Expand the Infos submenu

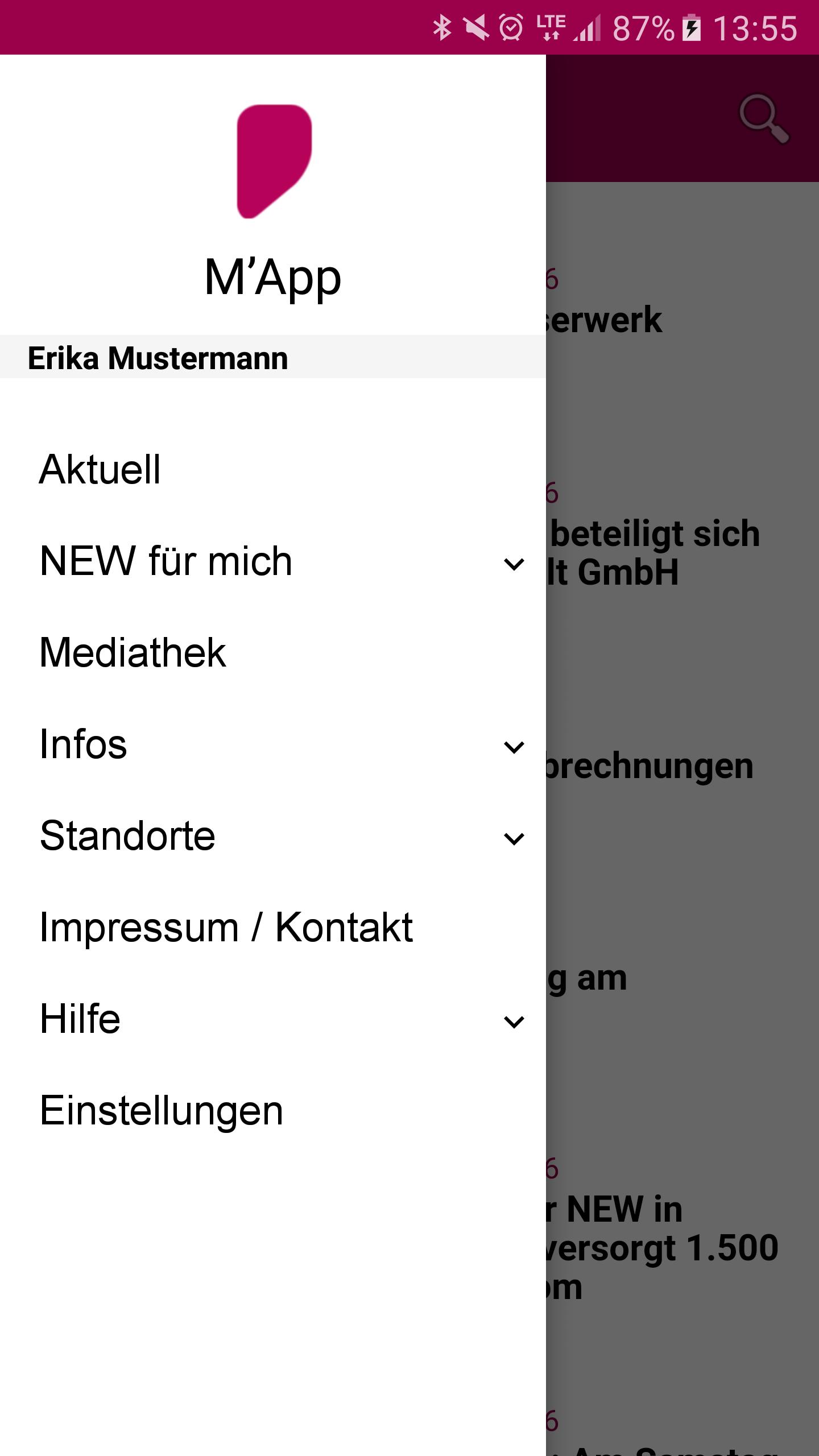514,747
